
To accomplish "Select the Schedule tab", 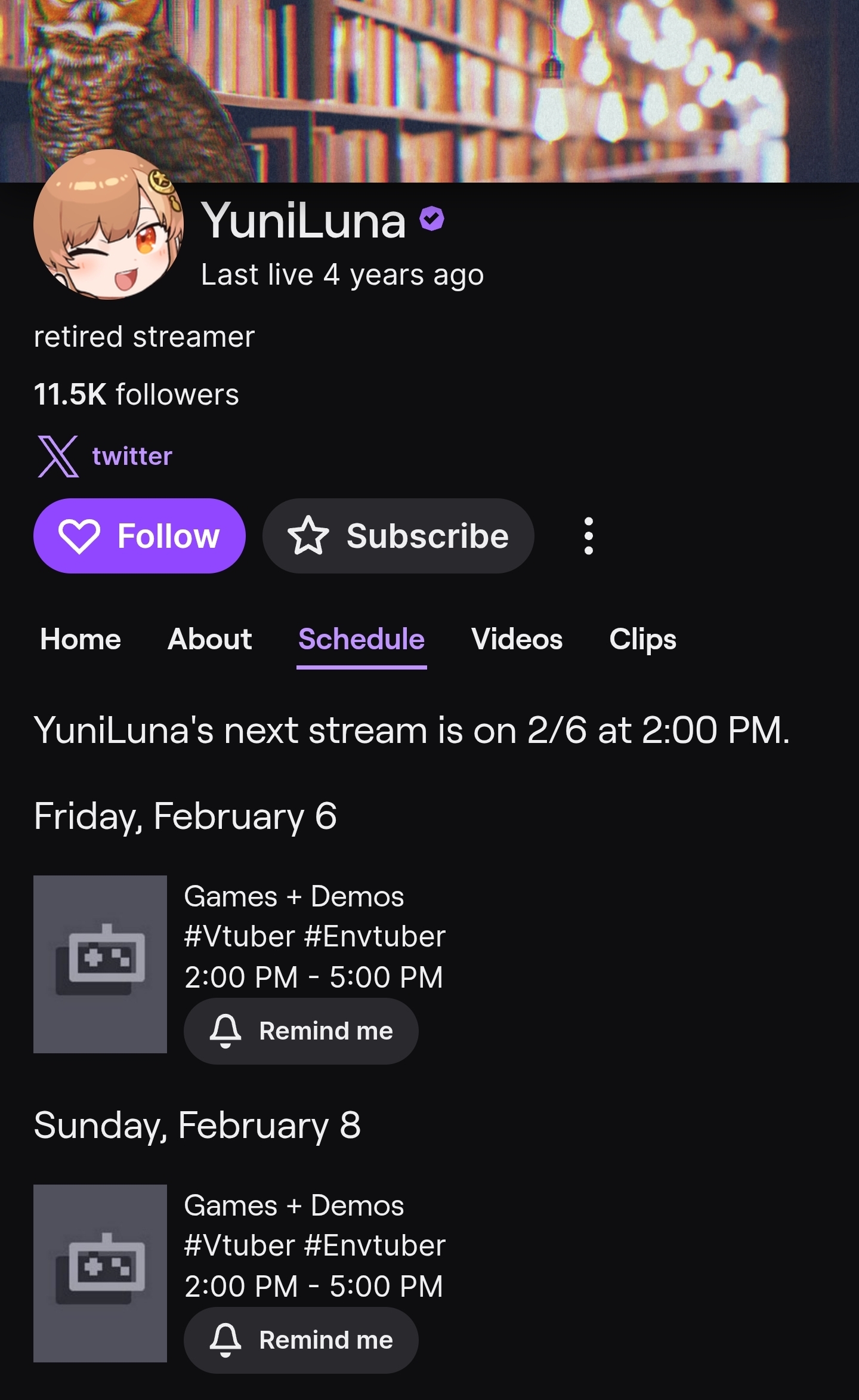I will pyautogui.click(x=361, y=639).
